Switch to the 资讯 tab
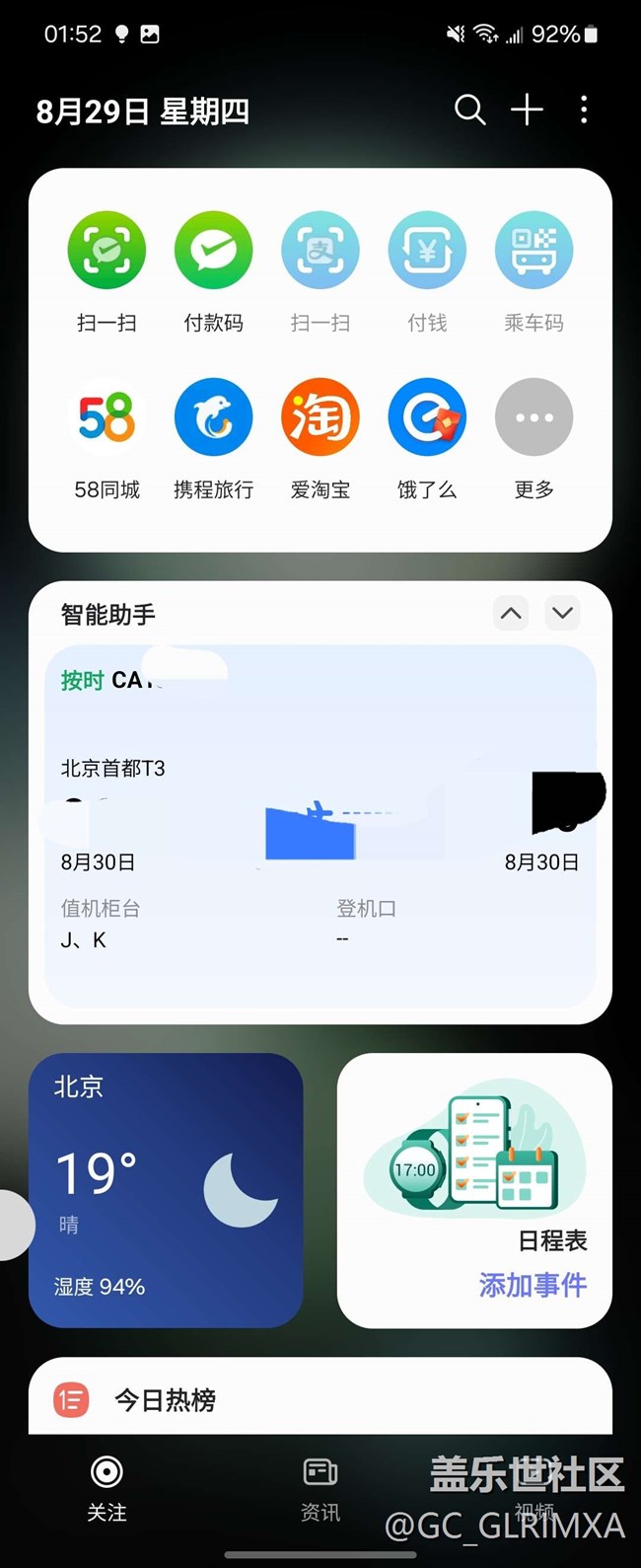This screenshot has height=1568, width=641. [320, 1488]
